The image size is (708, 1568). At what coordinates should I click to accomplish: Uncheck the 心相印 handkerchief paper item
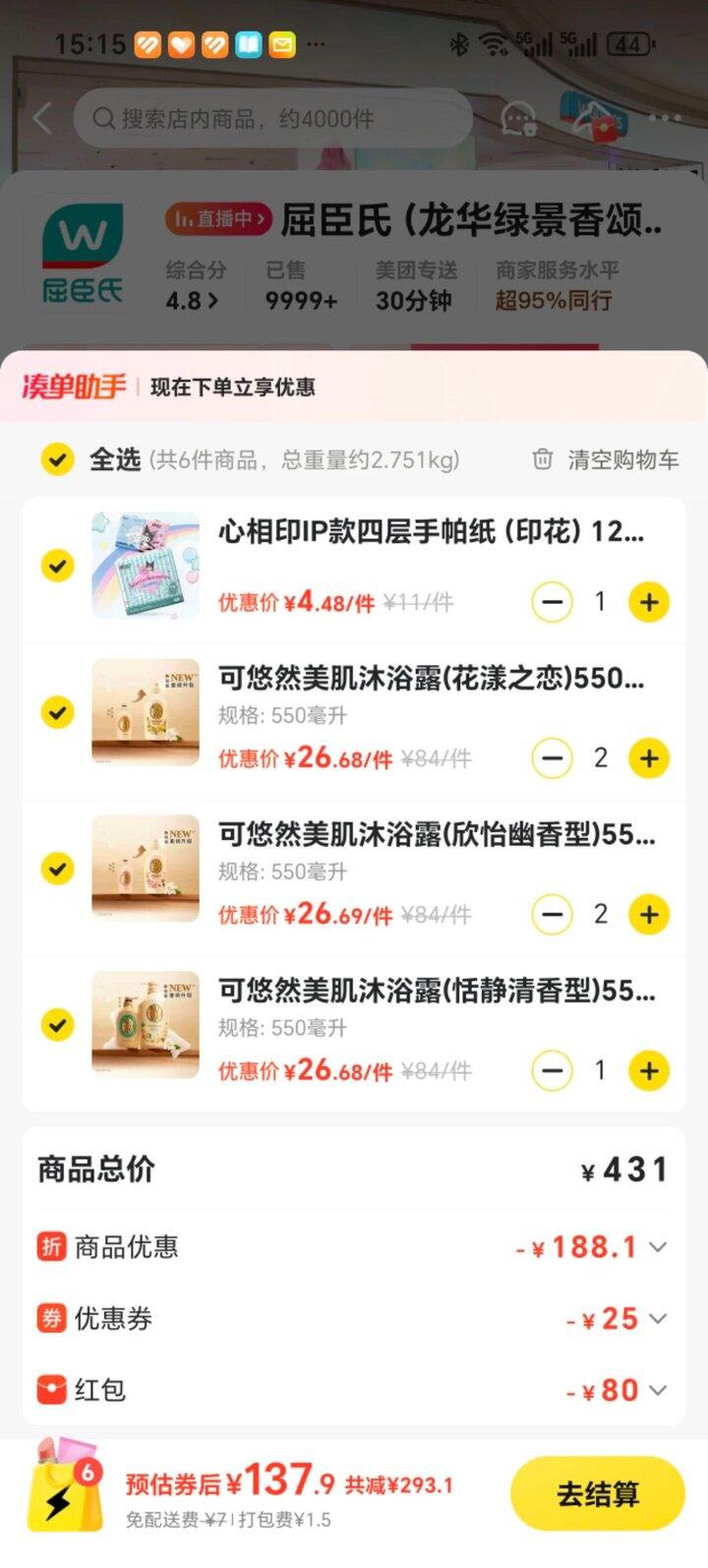57,566
